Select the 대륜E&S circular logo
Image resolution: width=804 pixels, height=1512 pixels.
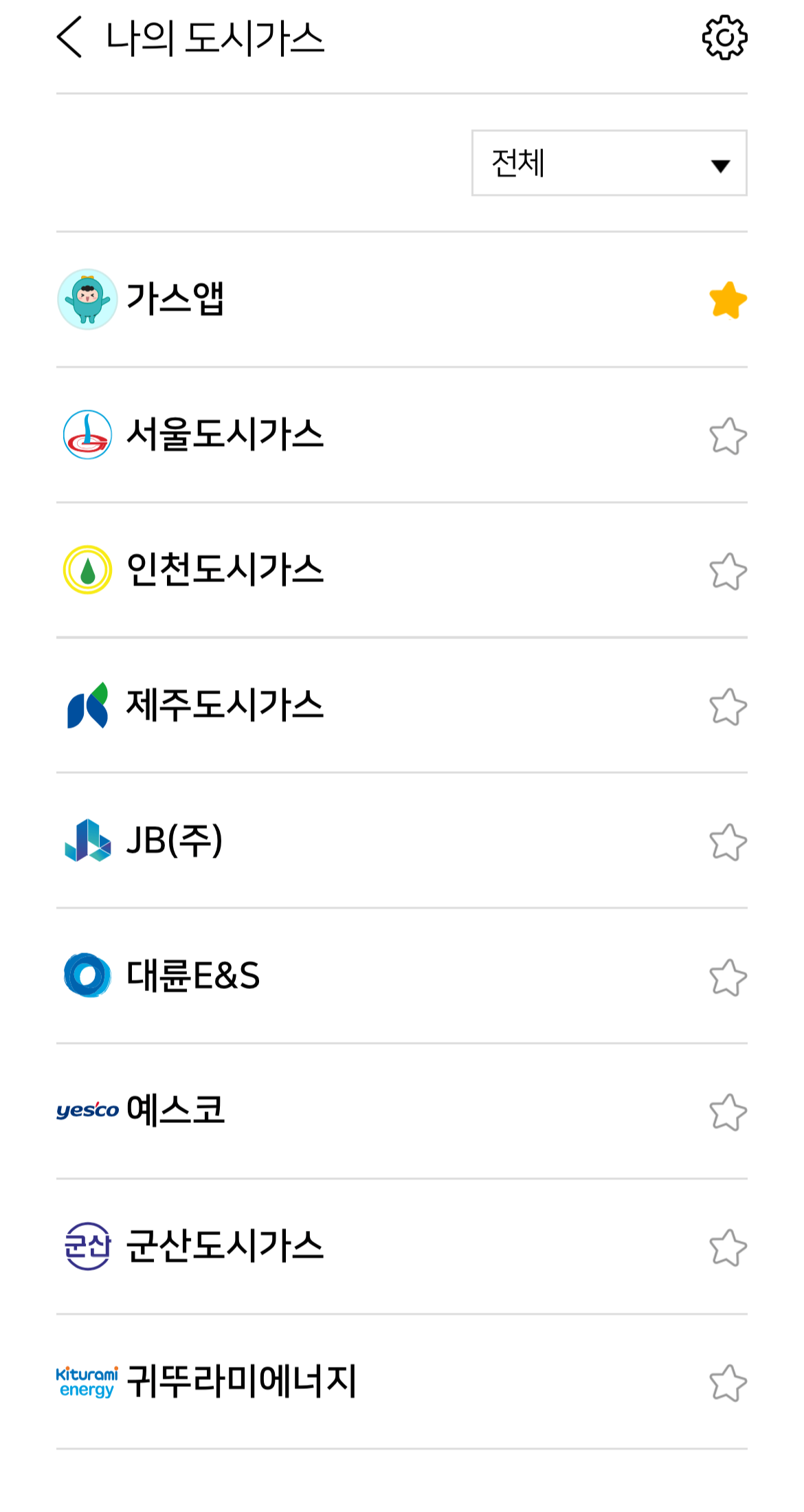click(87, 975)
